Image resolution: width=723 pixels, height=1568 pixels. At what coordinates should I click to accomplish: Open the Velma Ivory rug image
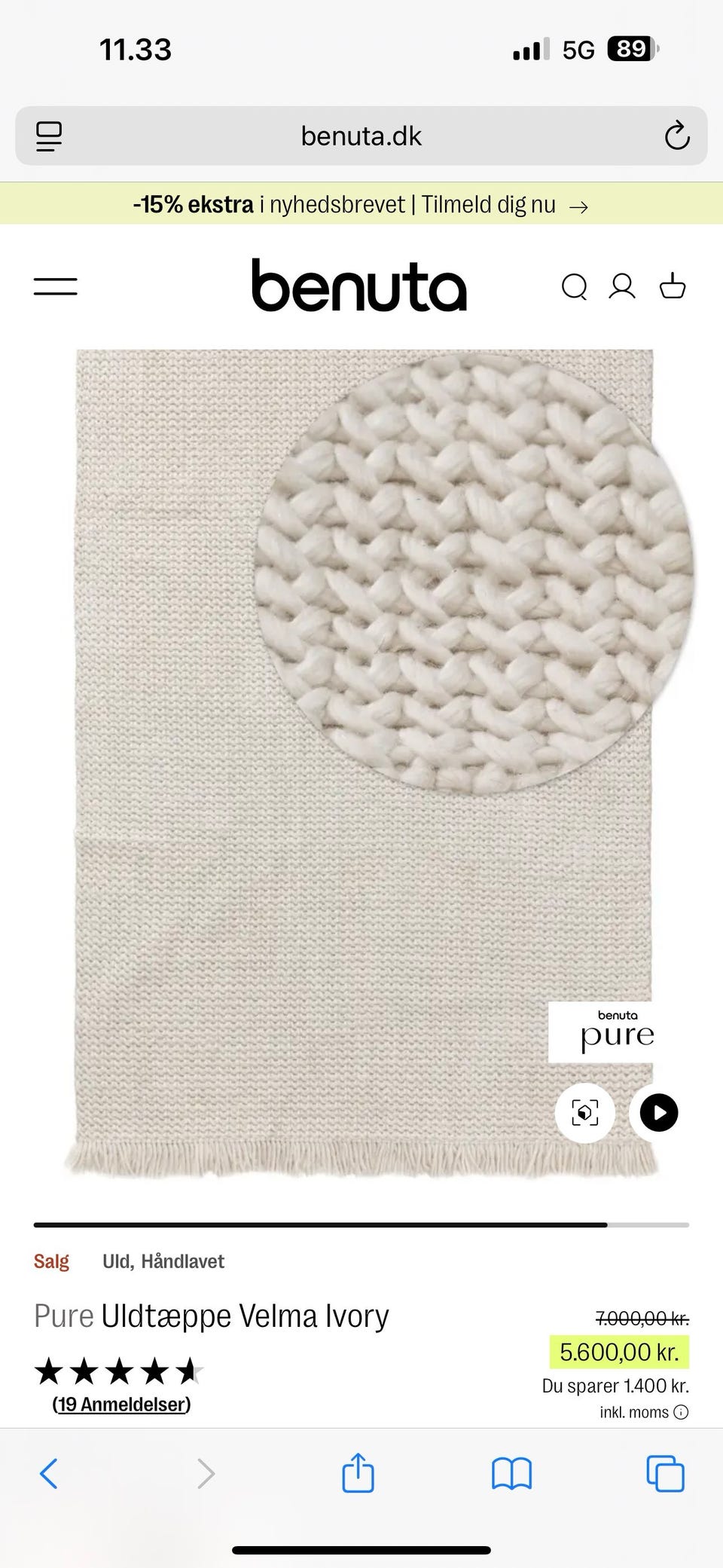364,763
